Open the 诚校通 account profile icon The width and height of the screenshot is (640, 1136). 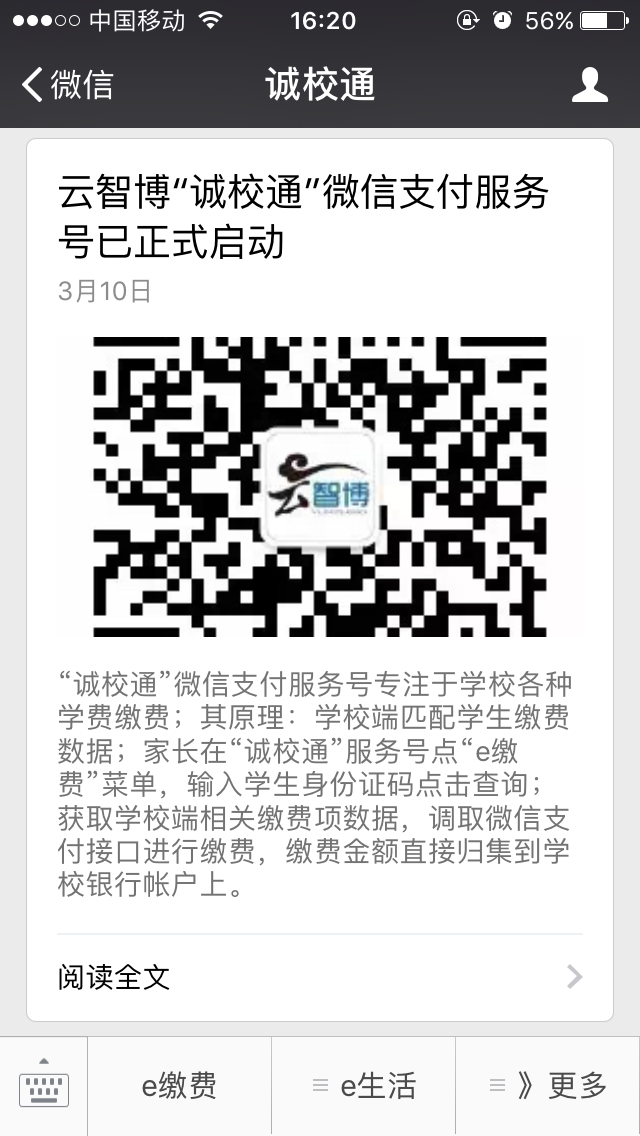point(590,85)
